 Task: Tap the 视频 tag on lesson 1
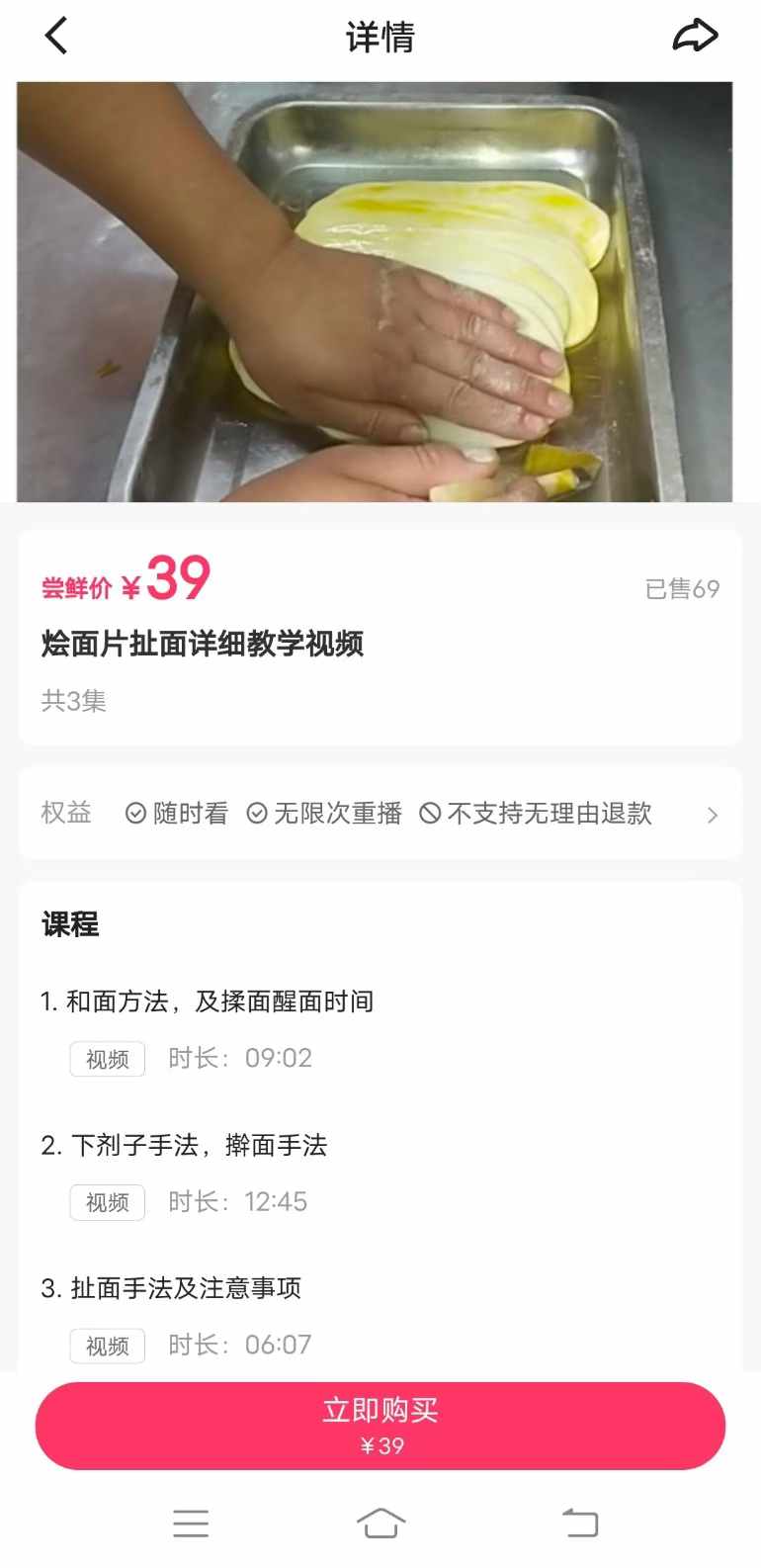(x=106, y=1058)
